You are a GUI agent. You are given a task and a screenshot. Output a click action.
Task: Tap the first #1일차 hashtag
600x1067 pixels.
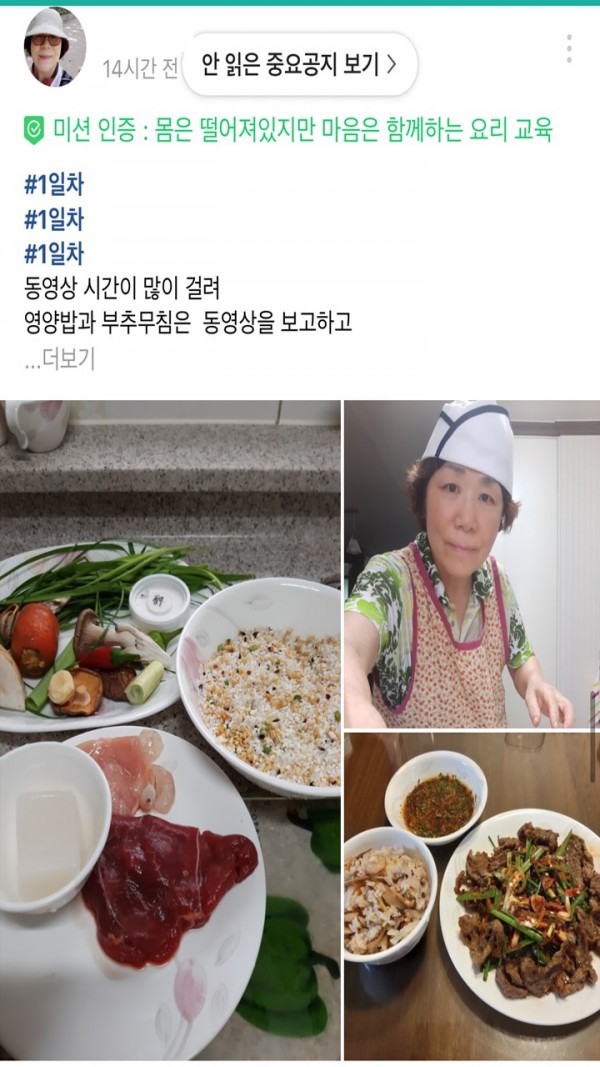(54, 184)
